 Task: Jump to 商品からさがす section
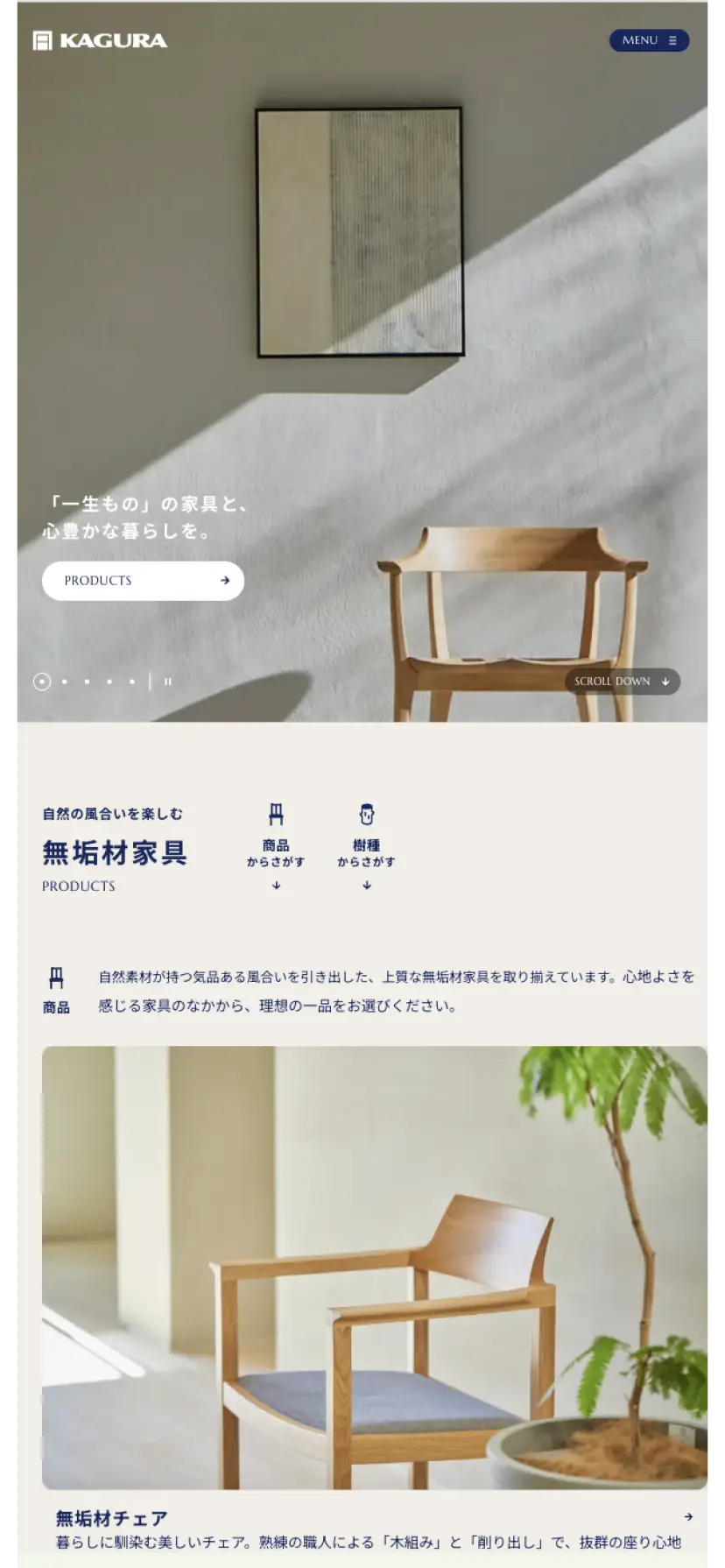pos(276,847)
